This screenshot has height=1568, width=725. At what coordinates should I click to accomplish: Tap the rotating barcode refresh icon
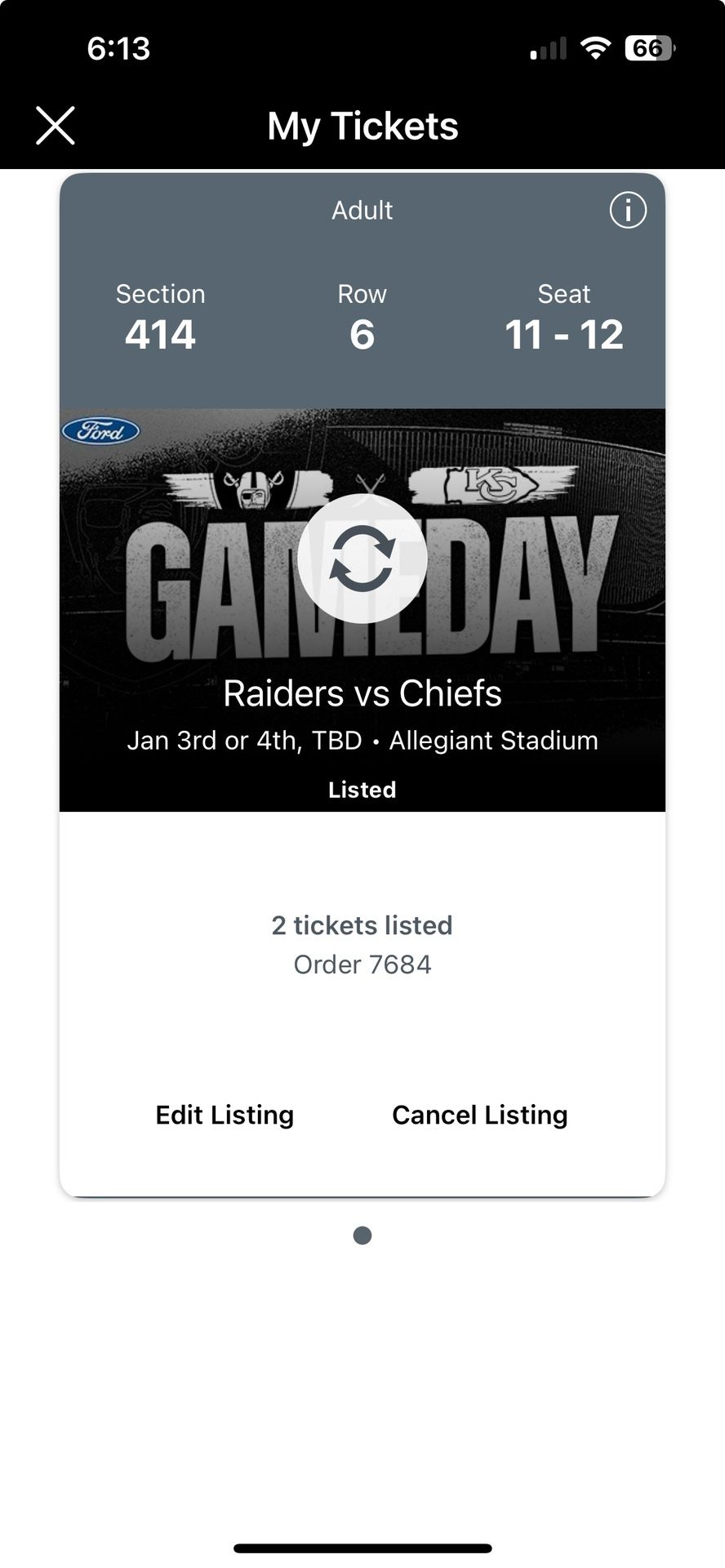tap(362, 558)
